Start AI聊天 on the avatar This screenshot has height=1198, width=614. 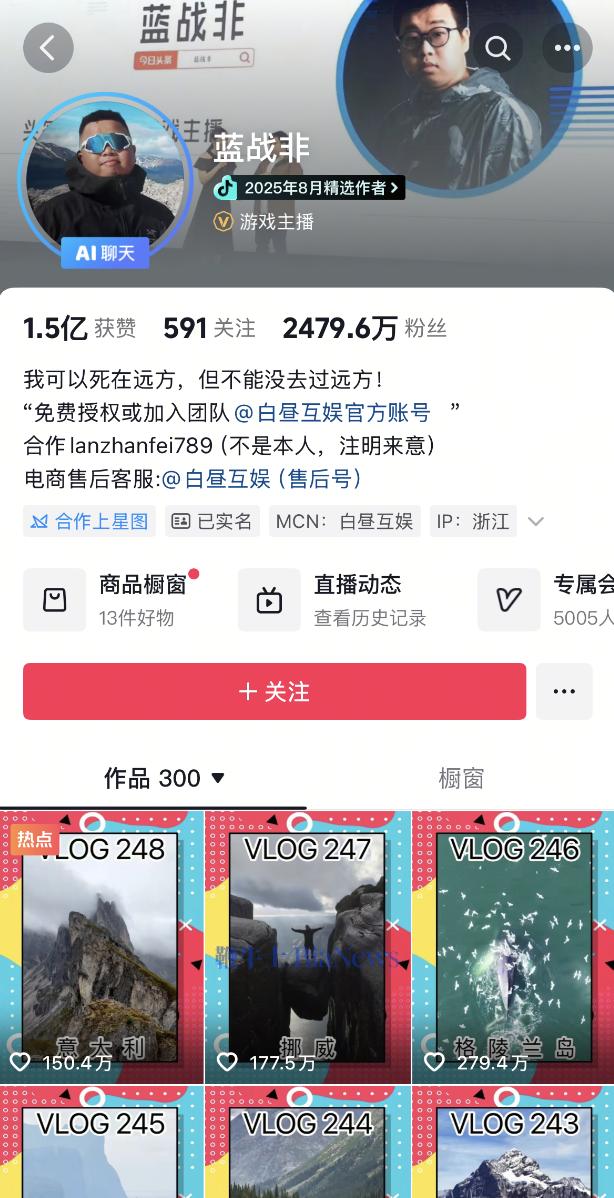[x=104, y=253]
